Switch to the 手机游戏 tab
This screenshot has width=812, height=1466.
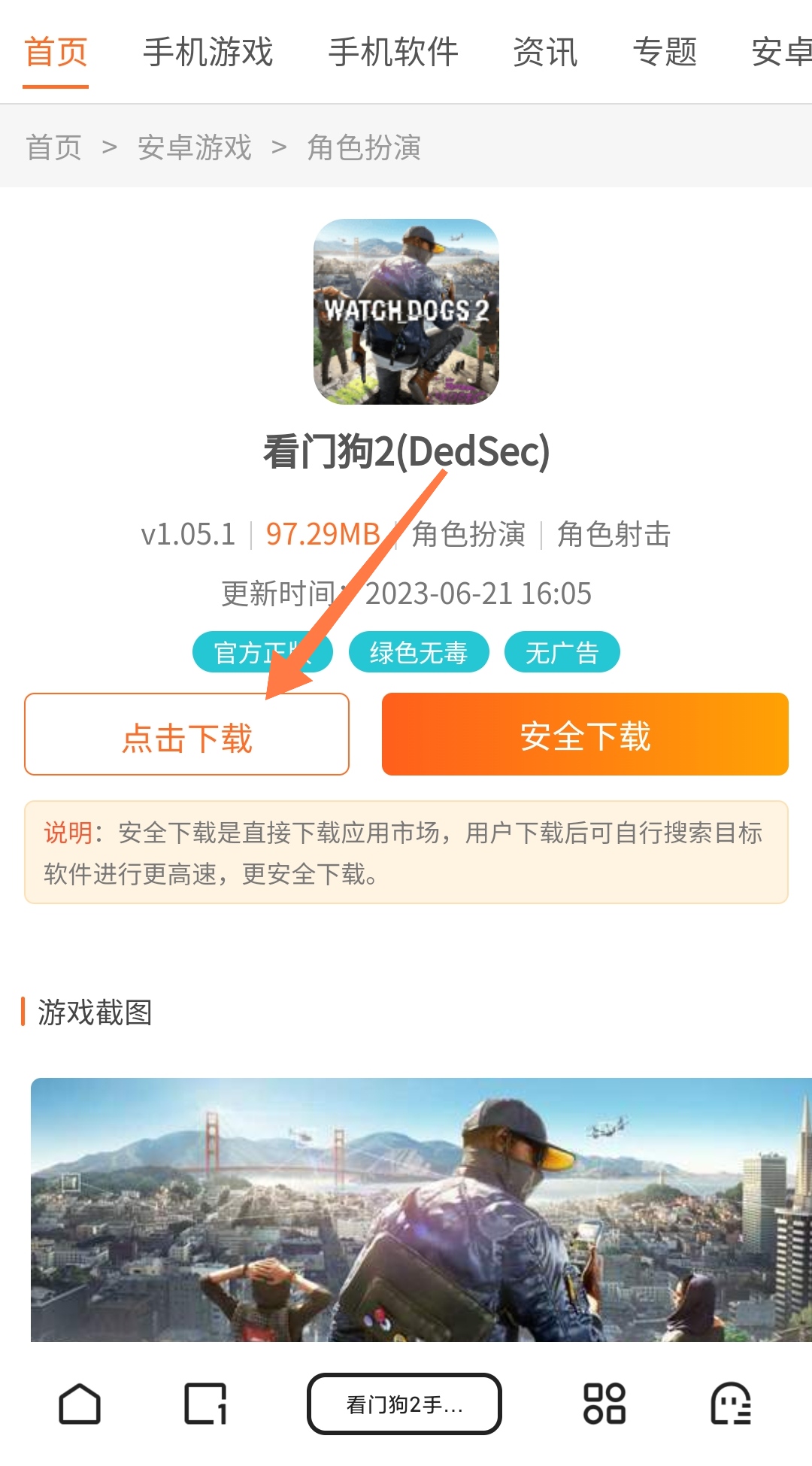[x=208, y=53]
